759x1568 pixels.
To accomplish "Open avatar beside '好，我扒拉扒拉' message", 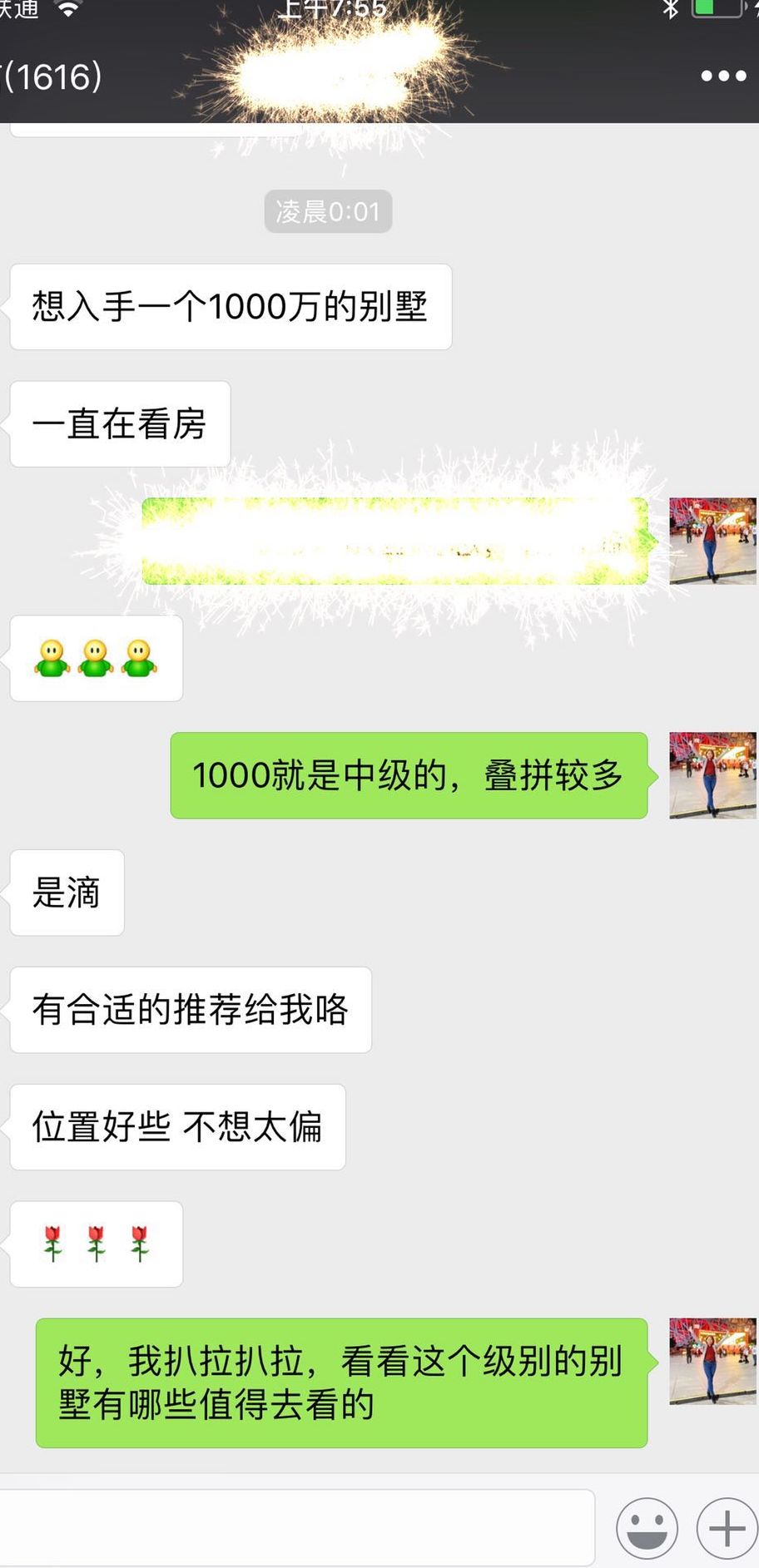I will (712, 1361).
